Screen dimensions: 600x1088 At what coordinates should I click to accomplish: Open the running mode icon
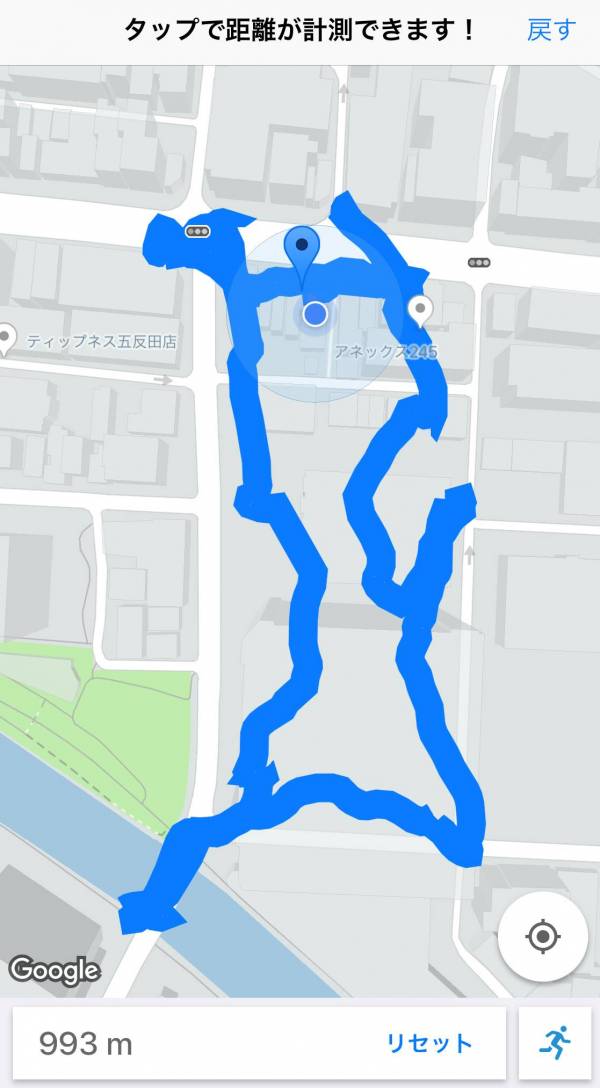pyautogui.click(x=554, y=1043)
